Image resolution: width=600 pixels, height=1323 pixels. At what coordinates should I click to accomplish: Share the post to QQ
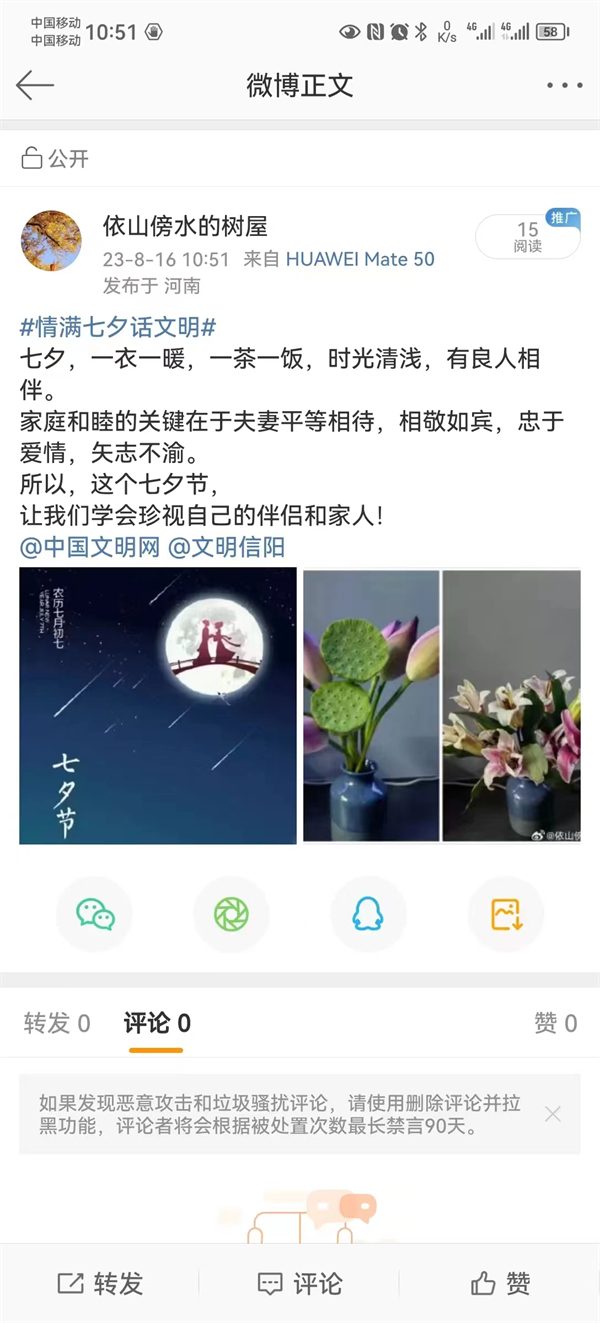368,914
